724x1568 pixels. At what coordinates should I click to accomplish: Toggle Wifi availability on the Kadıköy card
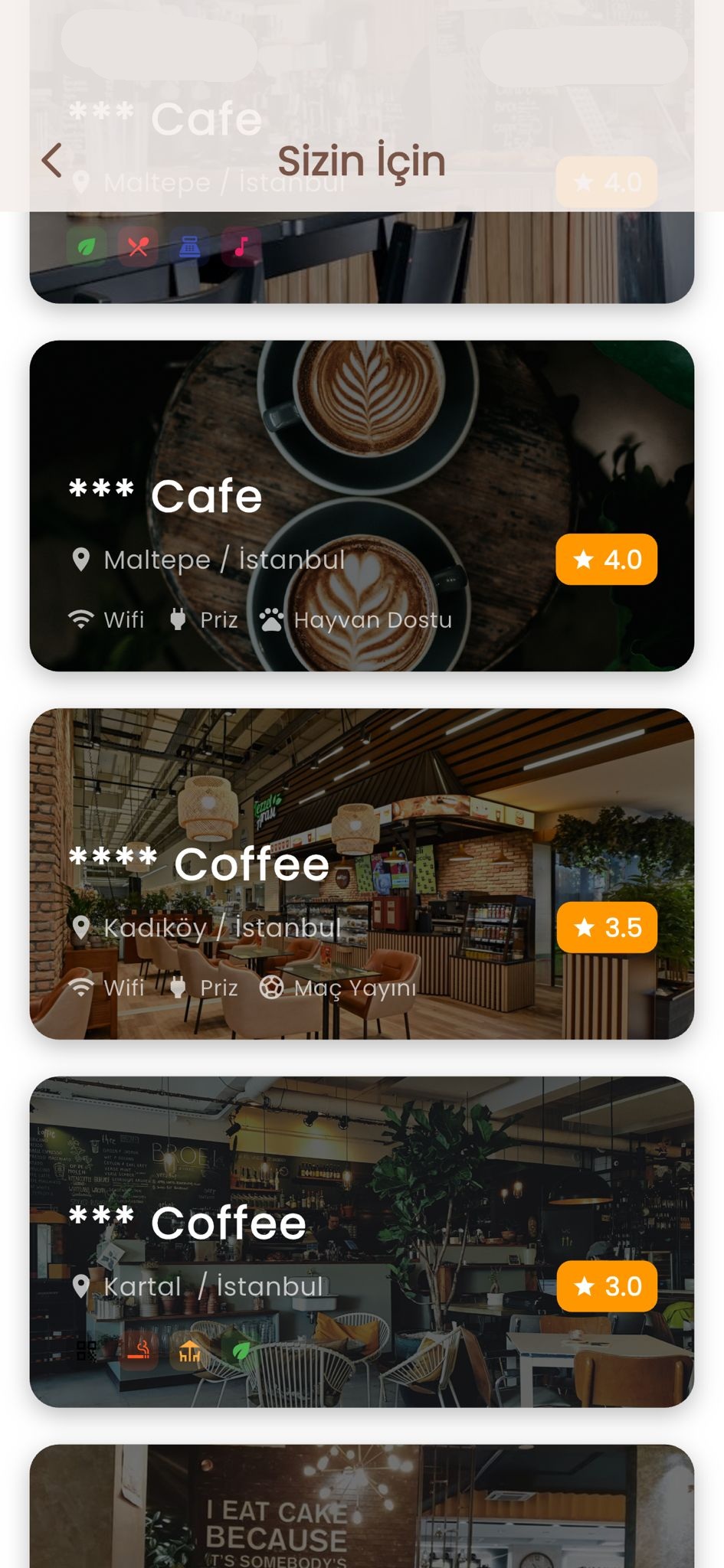(x=79, y=986)
